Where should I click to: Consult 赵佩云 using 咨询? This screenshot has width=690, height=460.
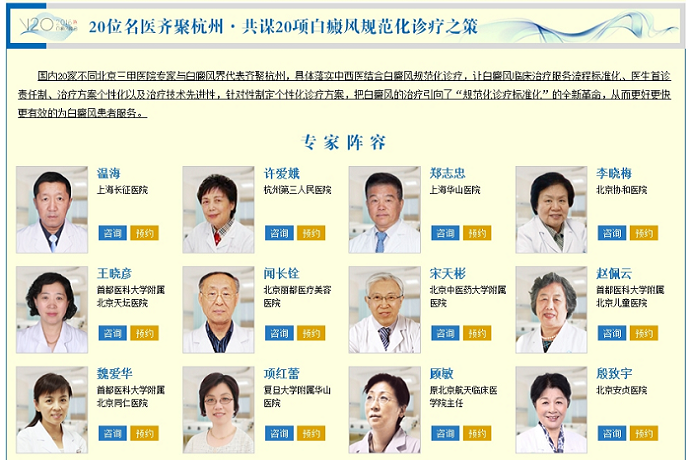point(611,333)
